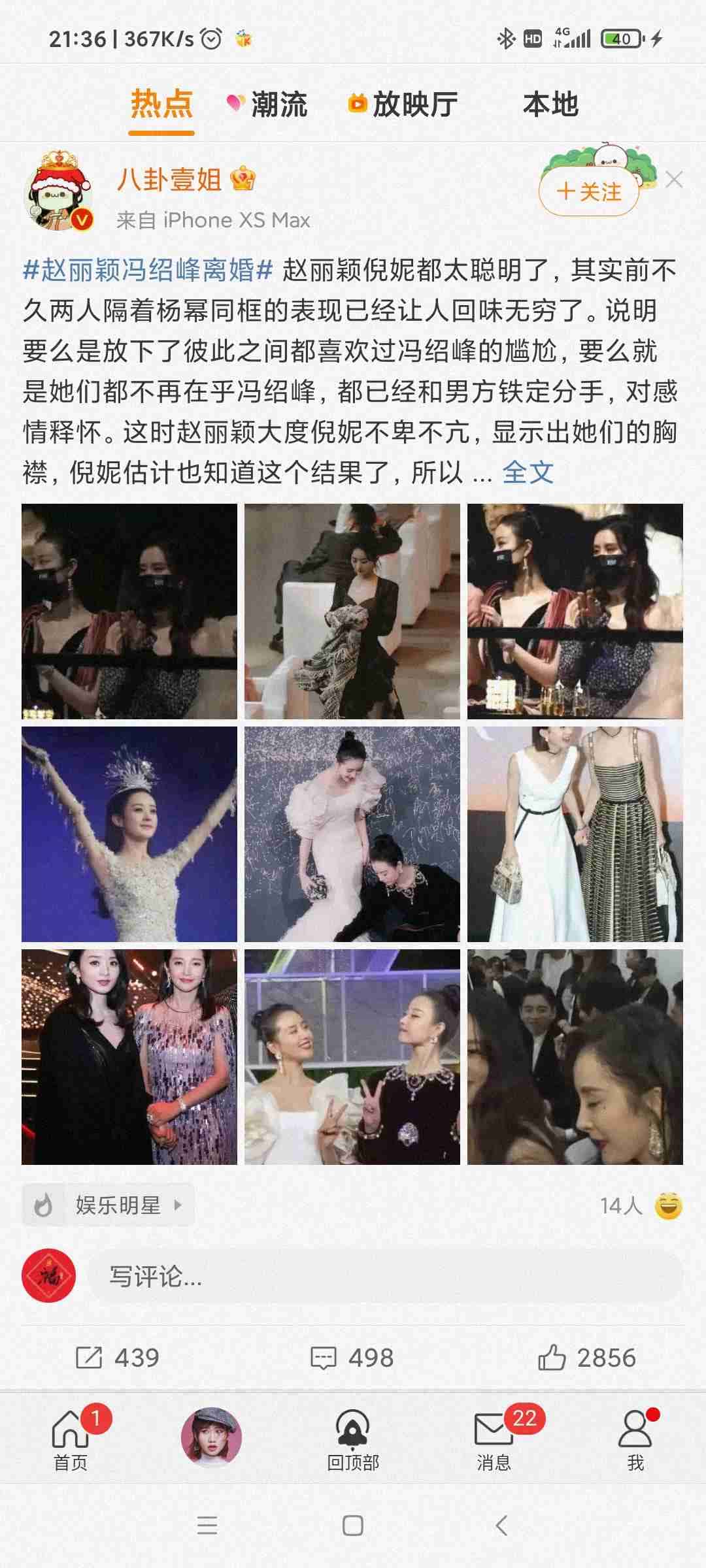Open the 消息 messages tab
706x1568 pixels.
coord(494,1440)
